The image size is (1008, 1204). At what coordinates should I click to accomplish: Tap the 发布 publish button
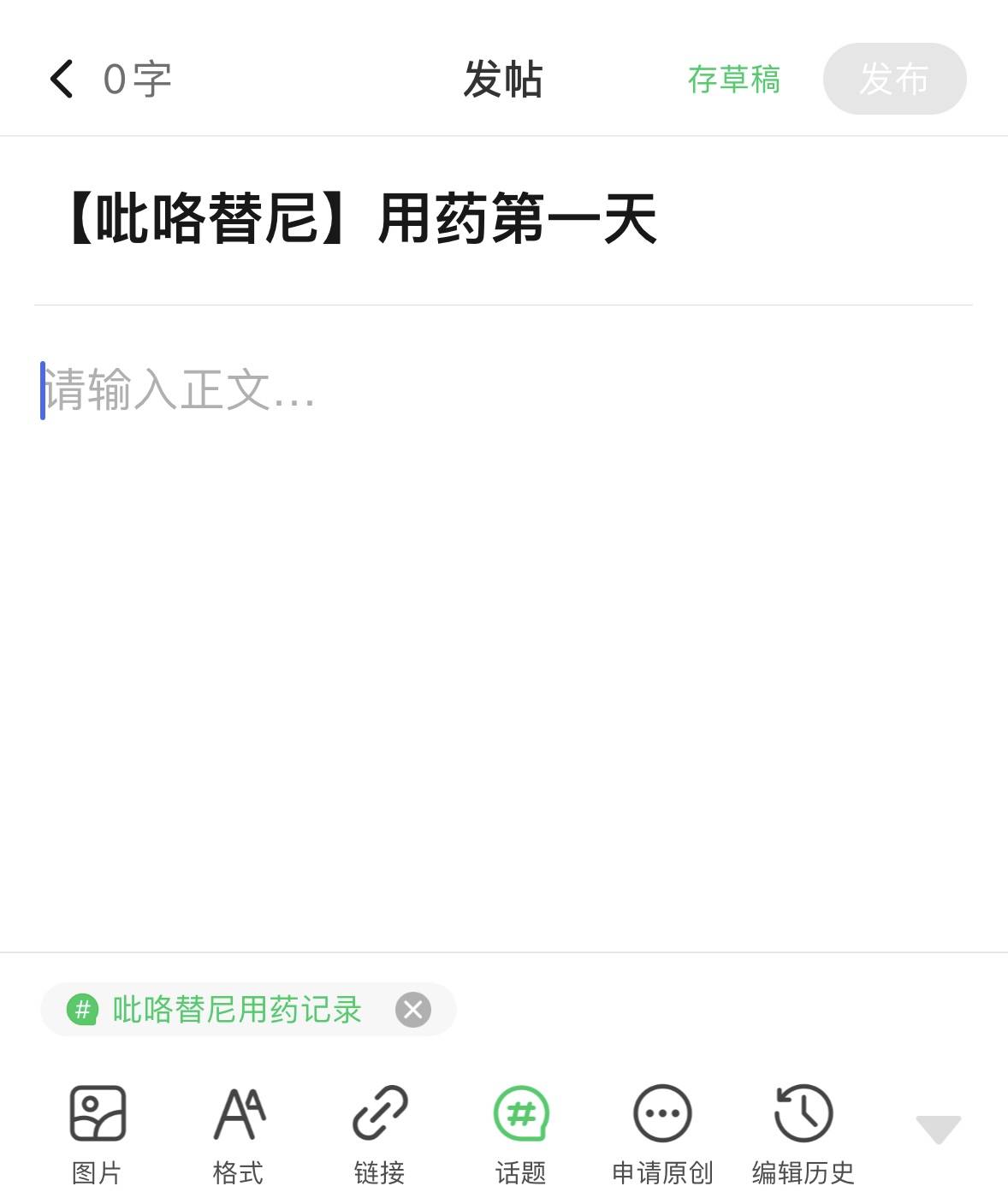point(894,80)
